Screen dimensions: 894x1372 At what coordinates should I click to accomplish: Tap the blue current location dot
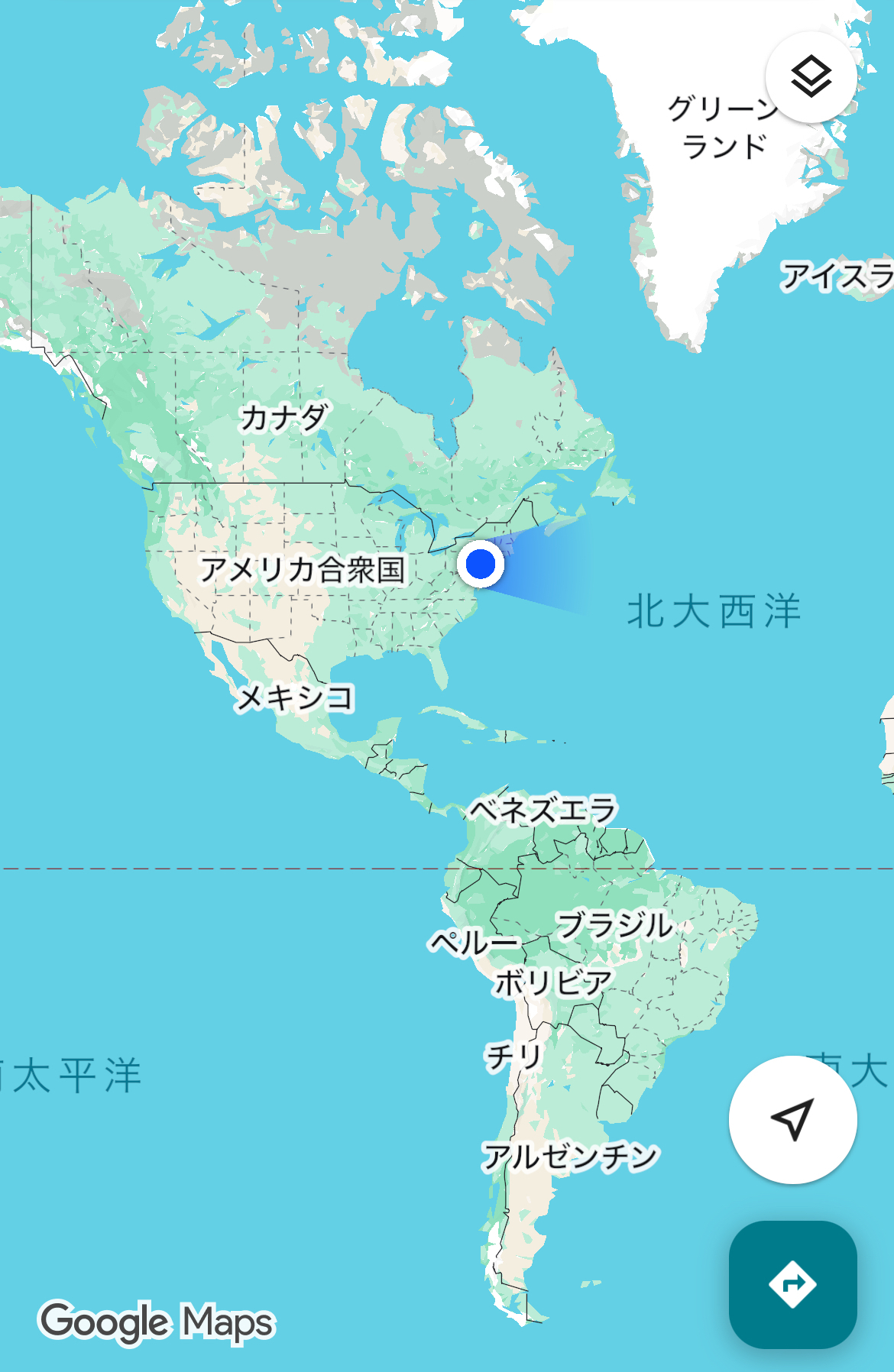coord(479,565)
